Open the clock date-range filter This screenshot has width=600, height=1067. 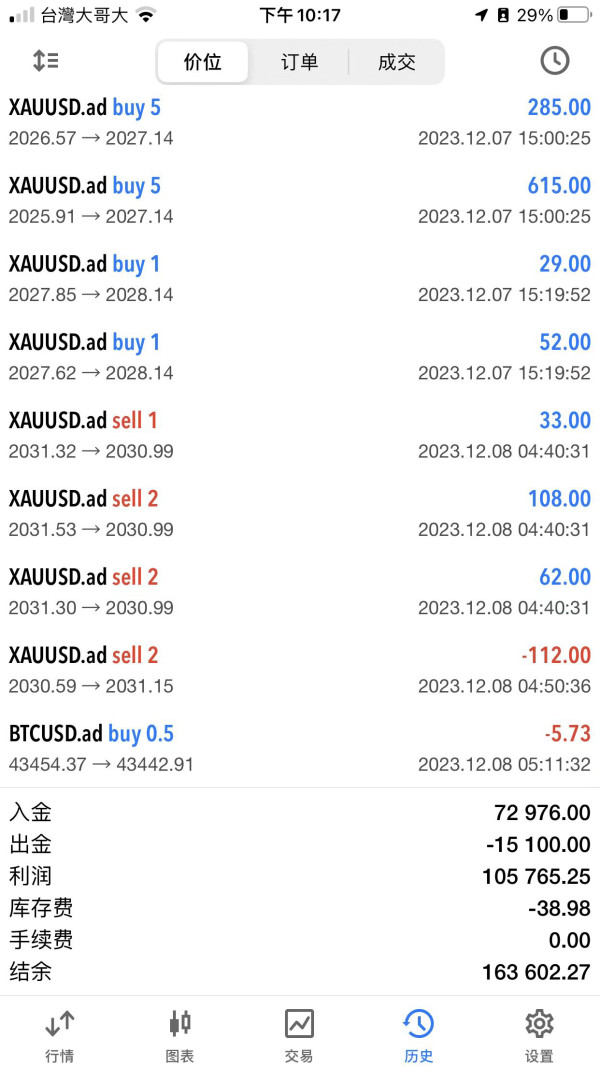[x=554, y=61]
